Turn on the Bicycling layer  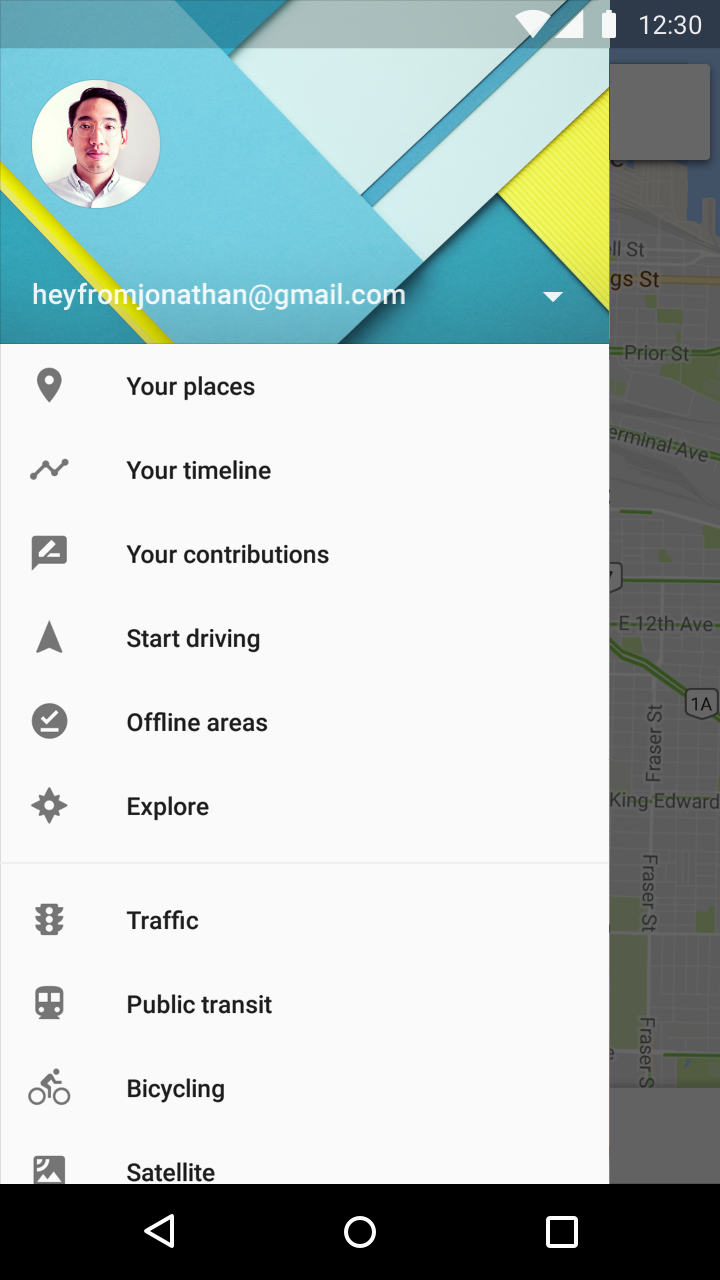tap(305, 1088)
